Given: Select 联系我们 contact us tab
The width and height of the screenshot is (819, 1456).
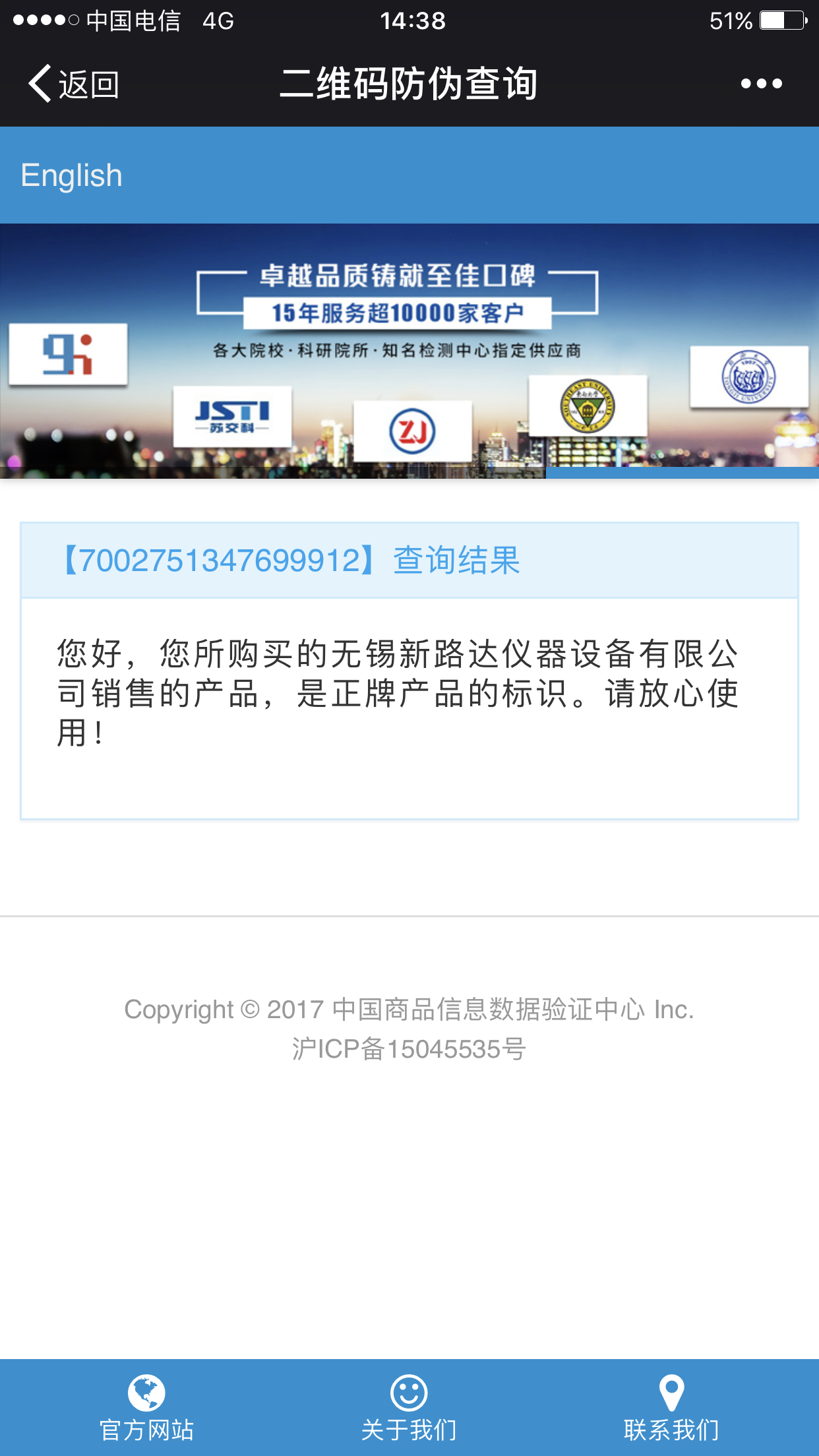Looking at the screenshot, I should pos(671,1409).
